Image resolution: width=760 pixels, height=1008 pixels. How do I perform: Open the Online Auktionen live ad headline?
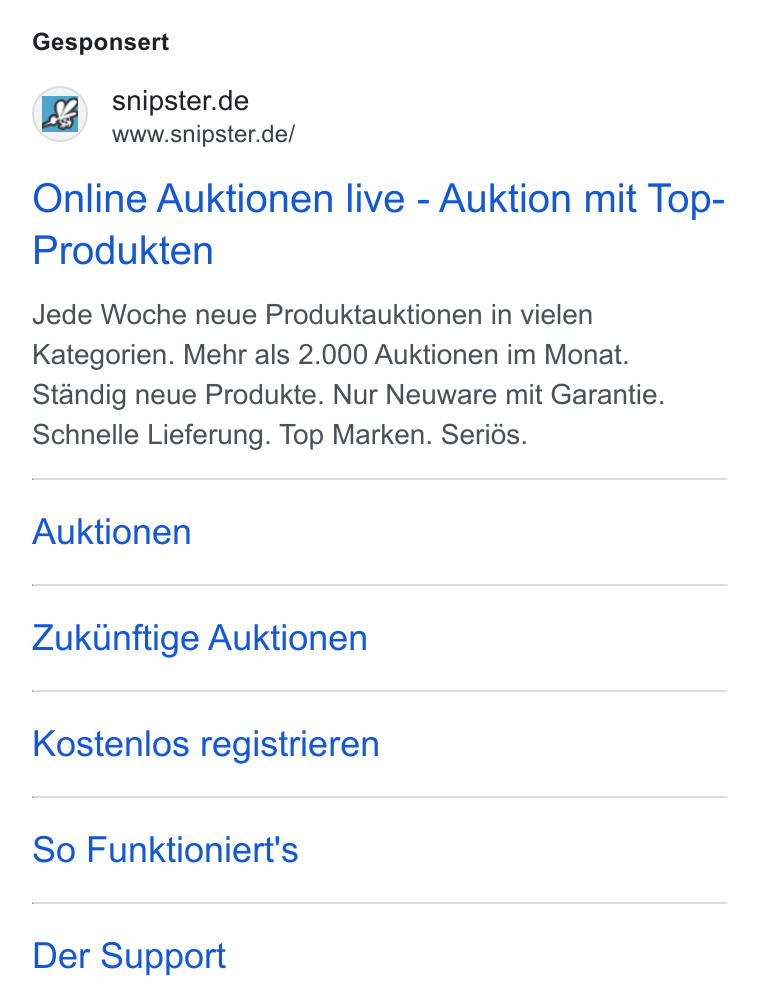tap(379, 224)
